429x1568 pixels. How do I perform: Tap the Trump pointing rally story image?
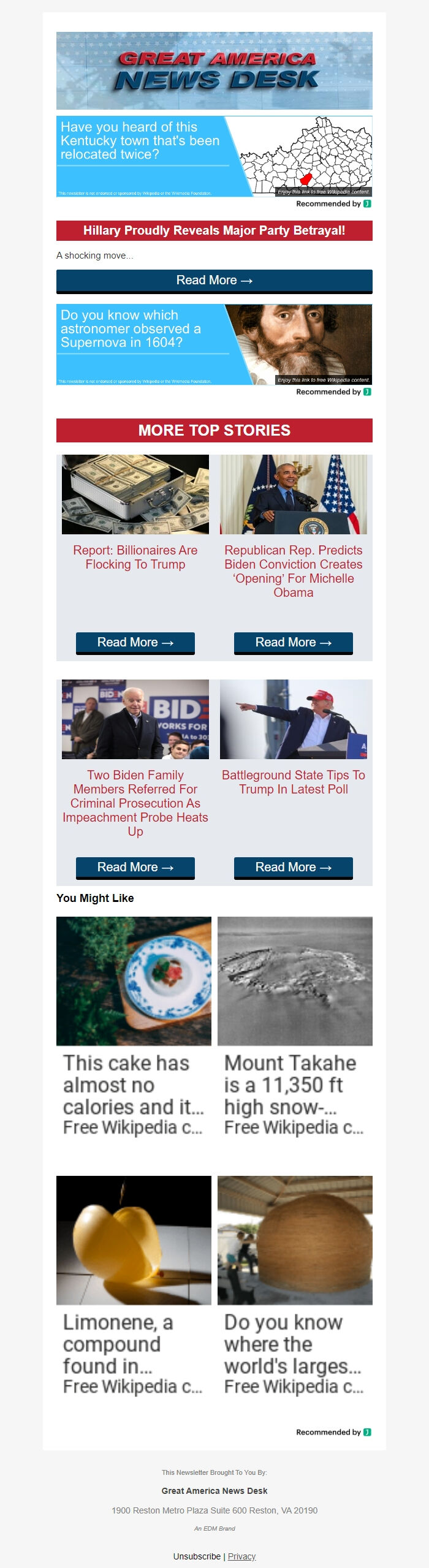point(293,719)
